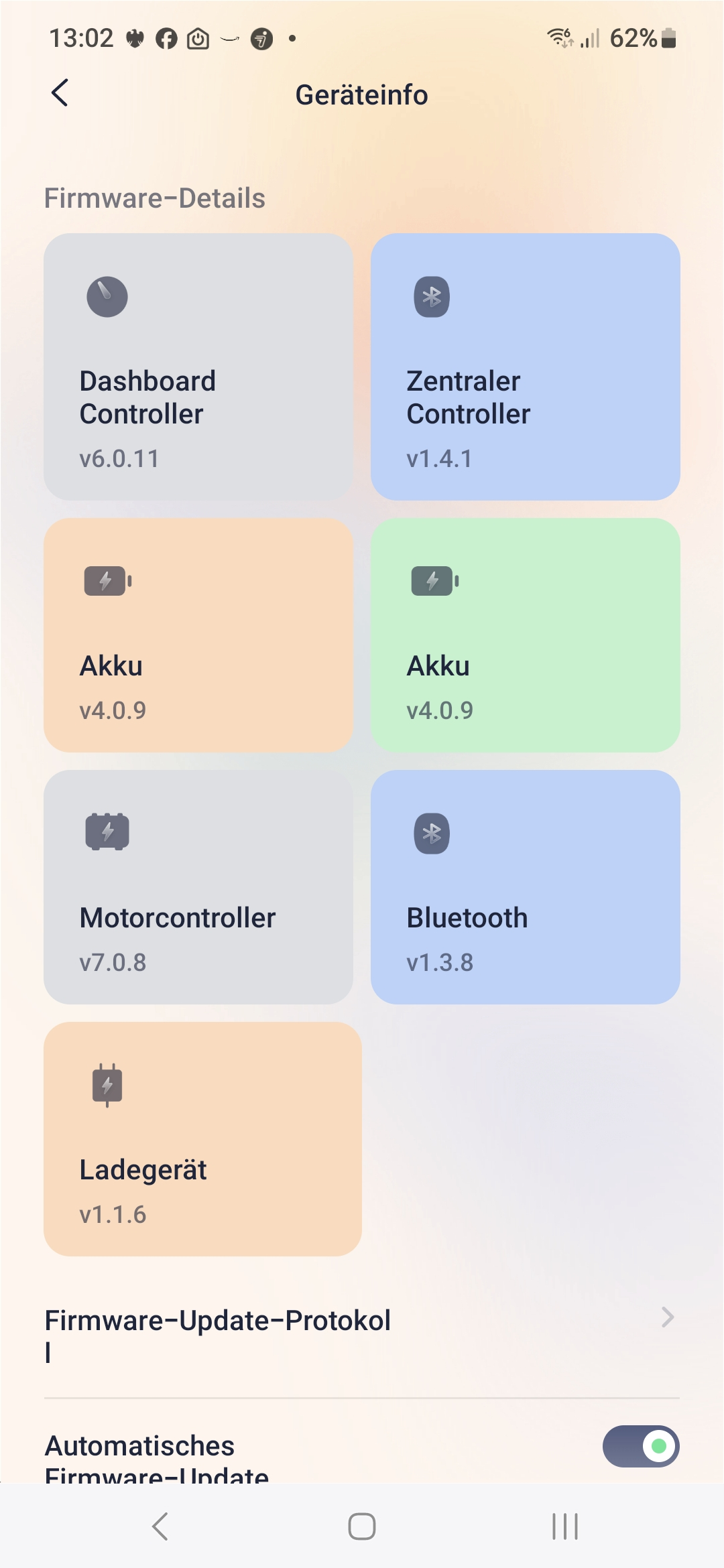Open recent apps in navigation bar

pyautogui.click(x=564, y=1526)
